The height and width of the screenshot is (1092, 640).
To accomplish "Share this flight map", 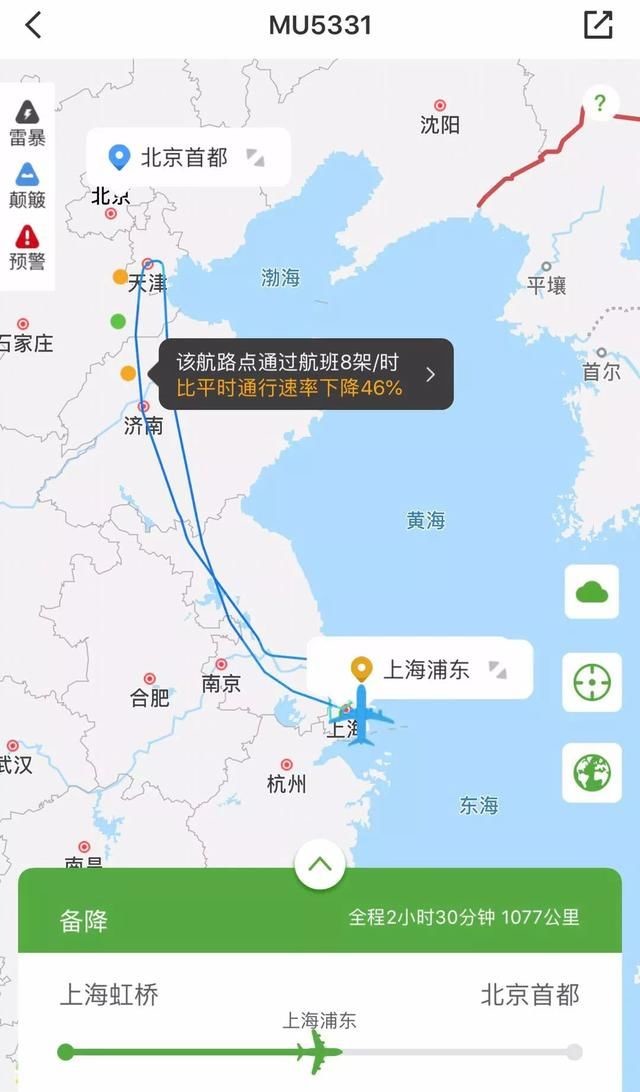I will tap(598, 25).
